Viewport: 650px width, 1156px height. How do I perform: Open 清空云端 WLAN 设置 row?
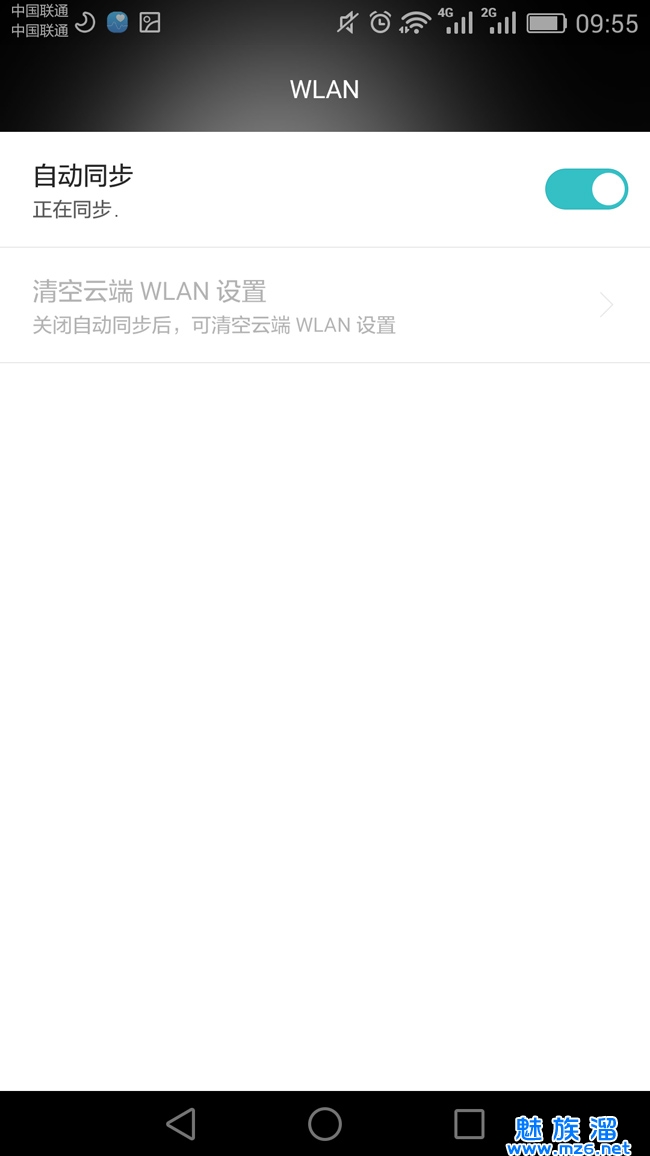click(x=324, y=305)
